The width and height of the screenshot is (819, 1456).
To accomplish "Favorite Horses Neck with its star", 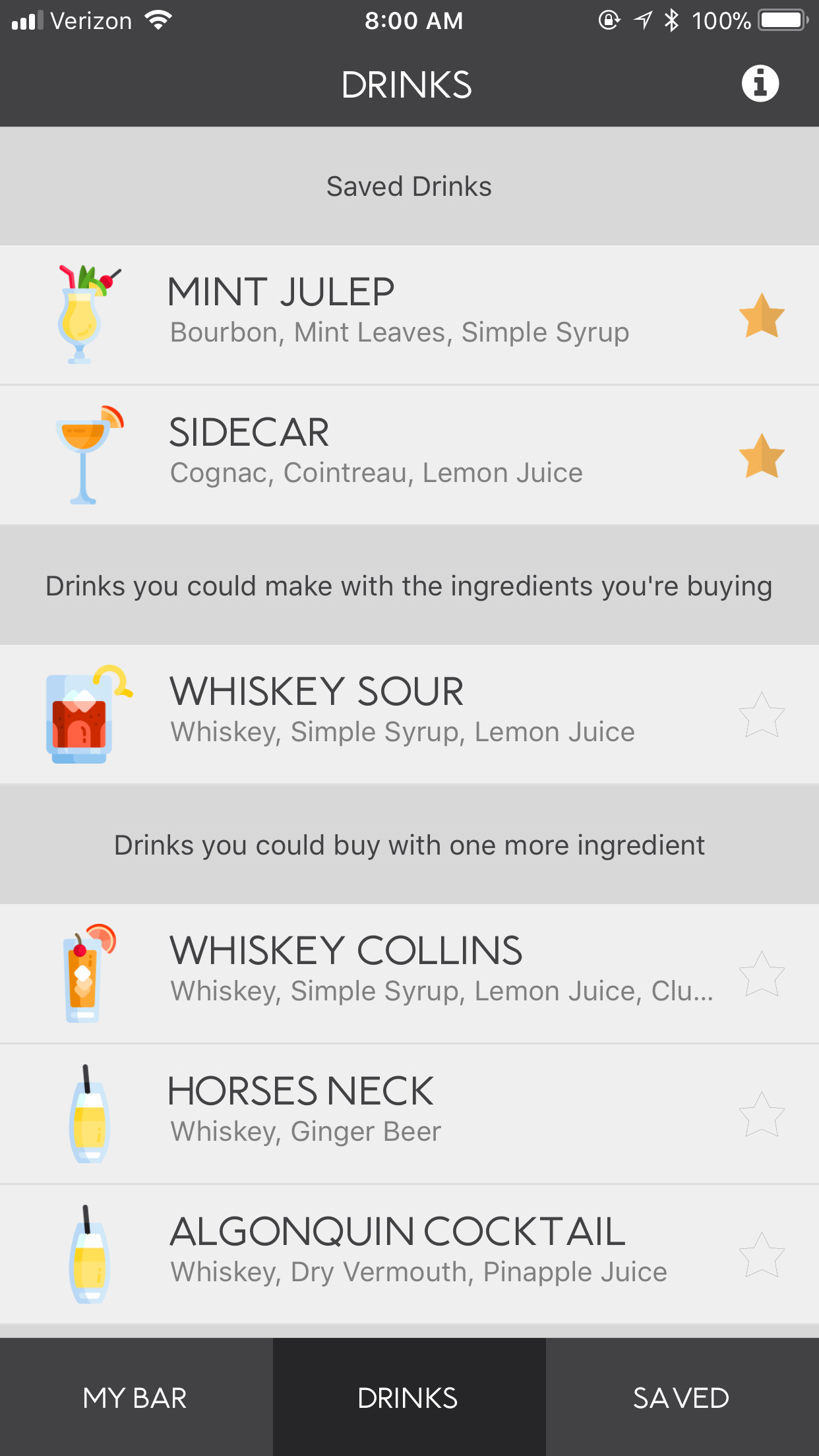I will pyautogui.click(x=762, y=1115).
